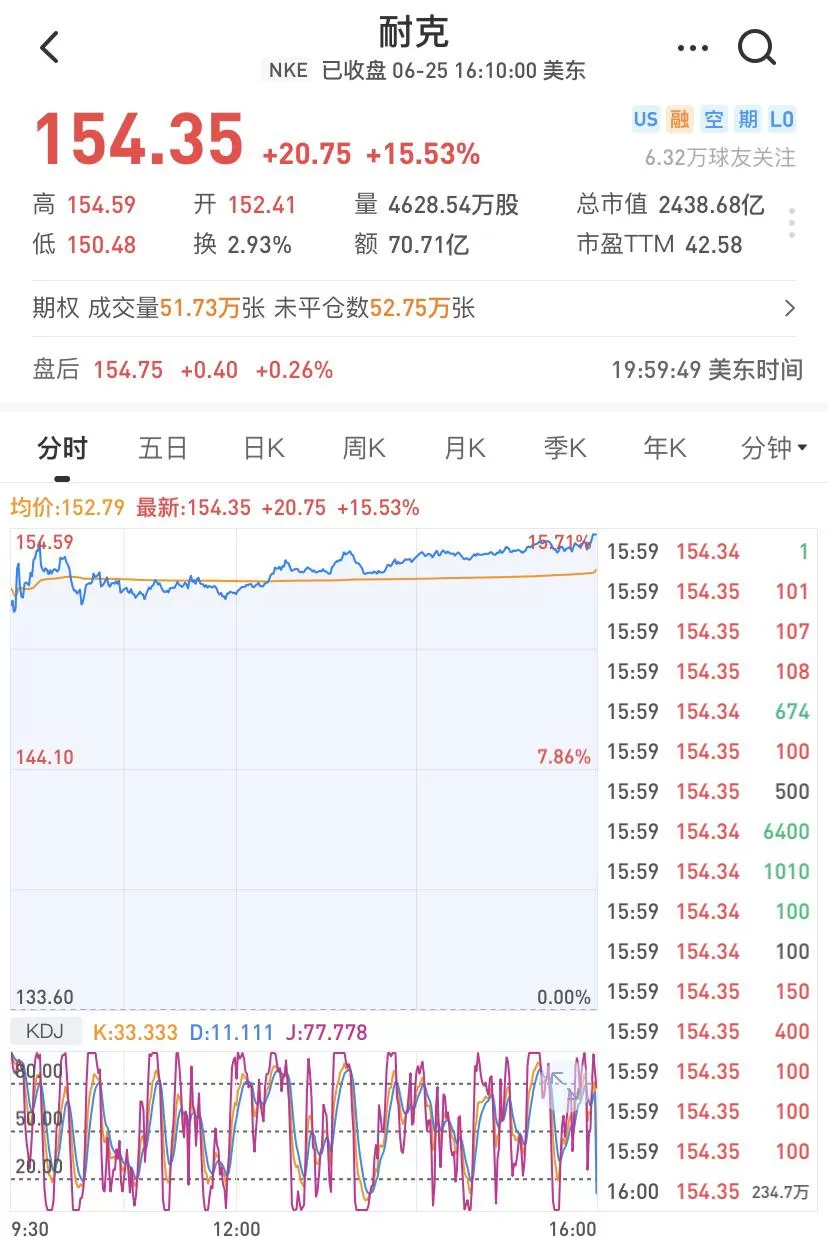
Task: Expand the vertical dots beside 总市值
Action: 791,223
